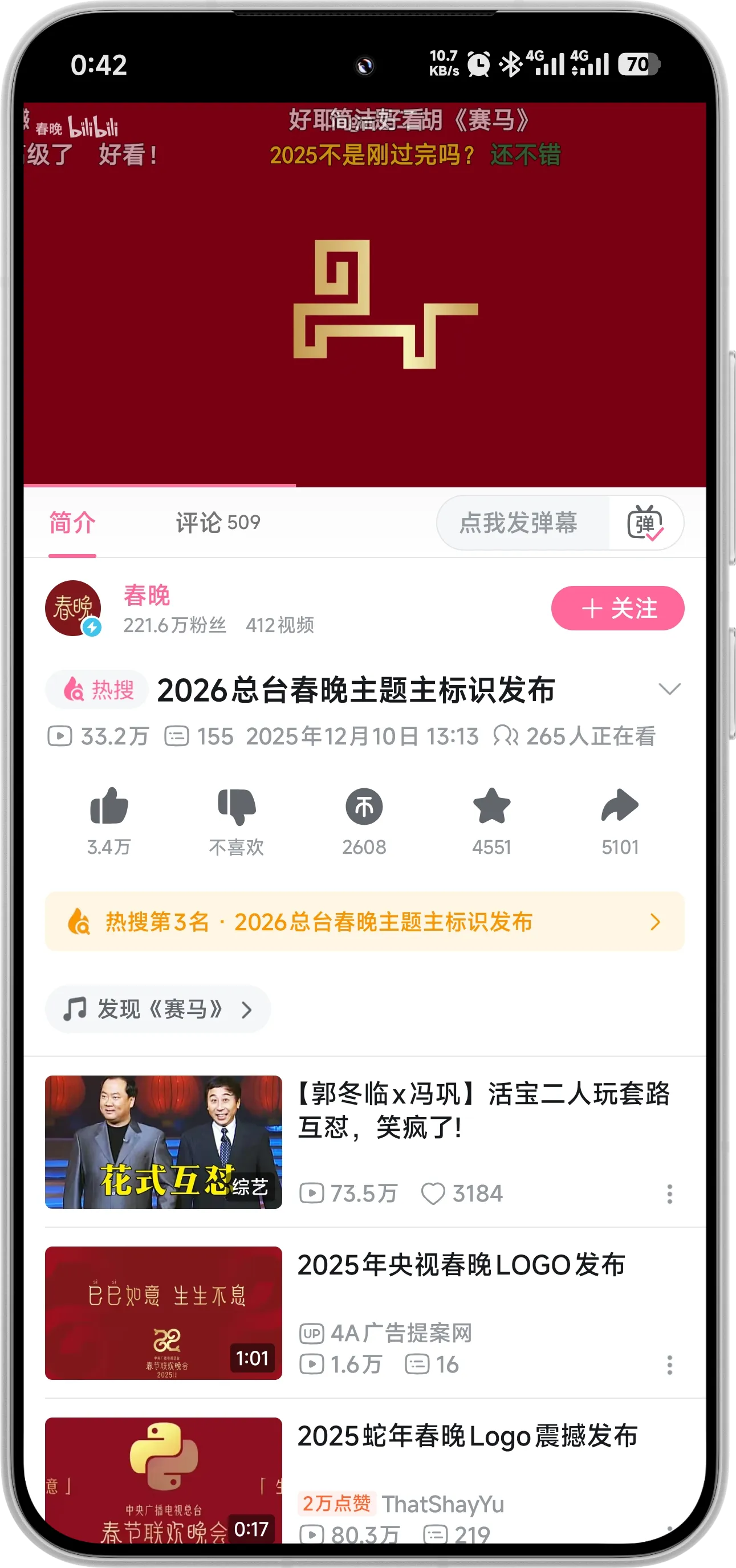Click the verified badge on 春晚's avatar
Viewport: 736px width, 1568px height.
tap(91, 628)
